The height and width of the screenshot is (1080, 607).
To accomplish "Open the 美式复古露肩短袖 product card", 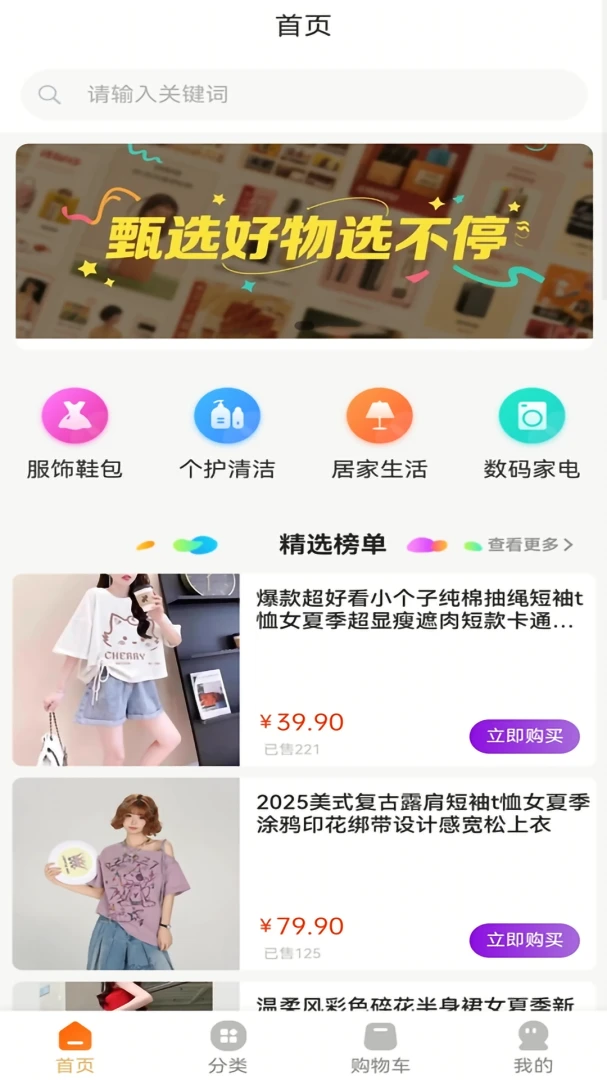I will coord(304,873).
